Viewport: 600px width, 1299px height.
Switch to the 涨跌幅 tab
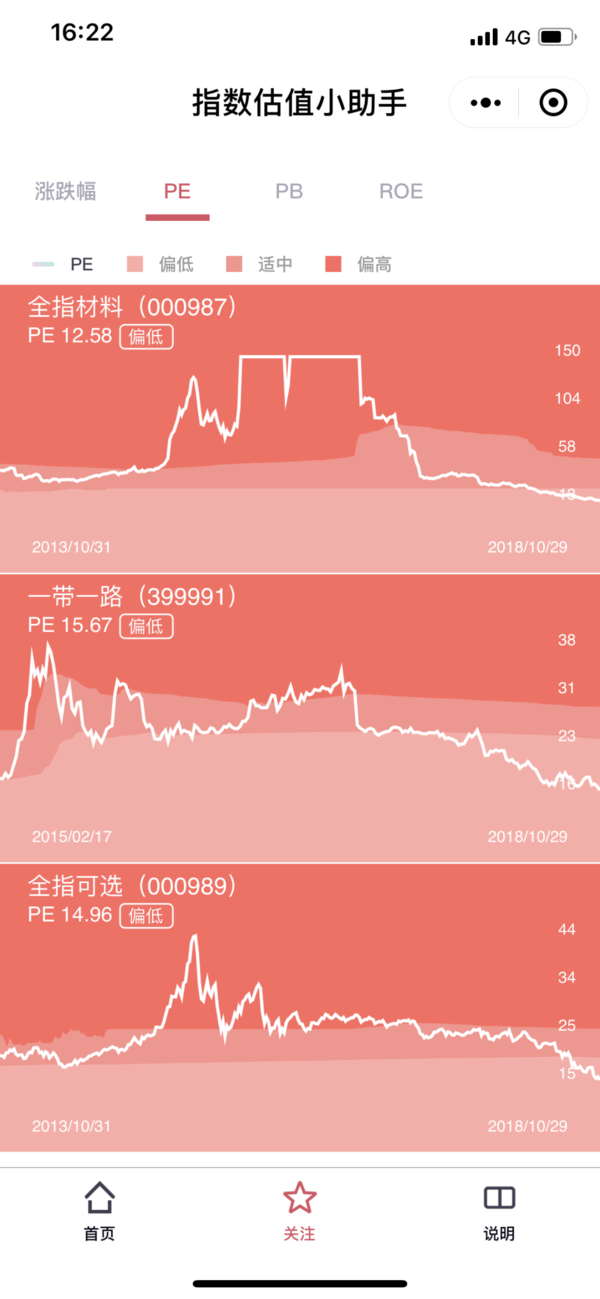[65, 191]
